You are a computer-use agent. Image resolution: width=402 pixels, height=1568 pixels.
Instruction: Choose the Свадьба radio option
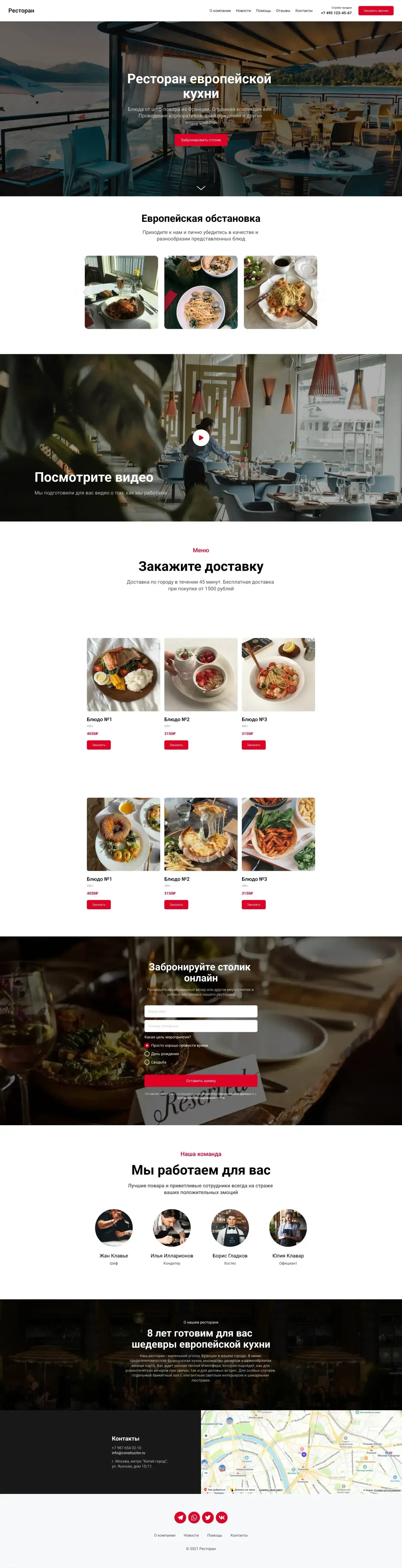147,1062
